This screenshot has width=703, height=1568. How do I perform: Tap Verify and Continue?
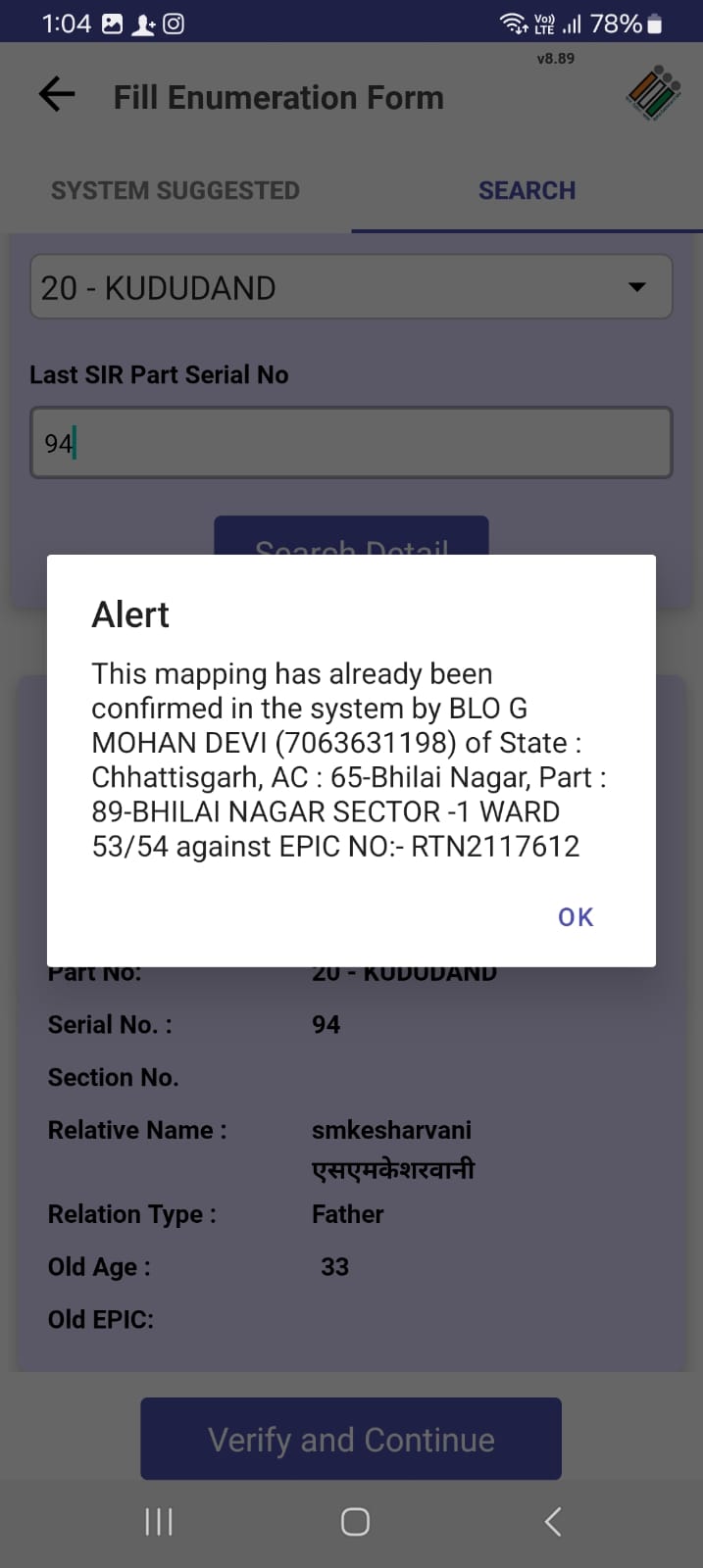click(x=351, y=1439)
